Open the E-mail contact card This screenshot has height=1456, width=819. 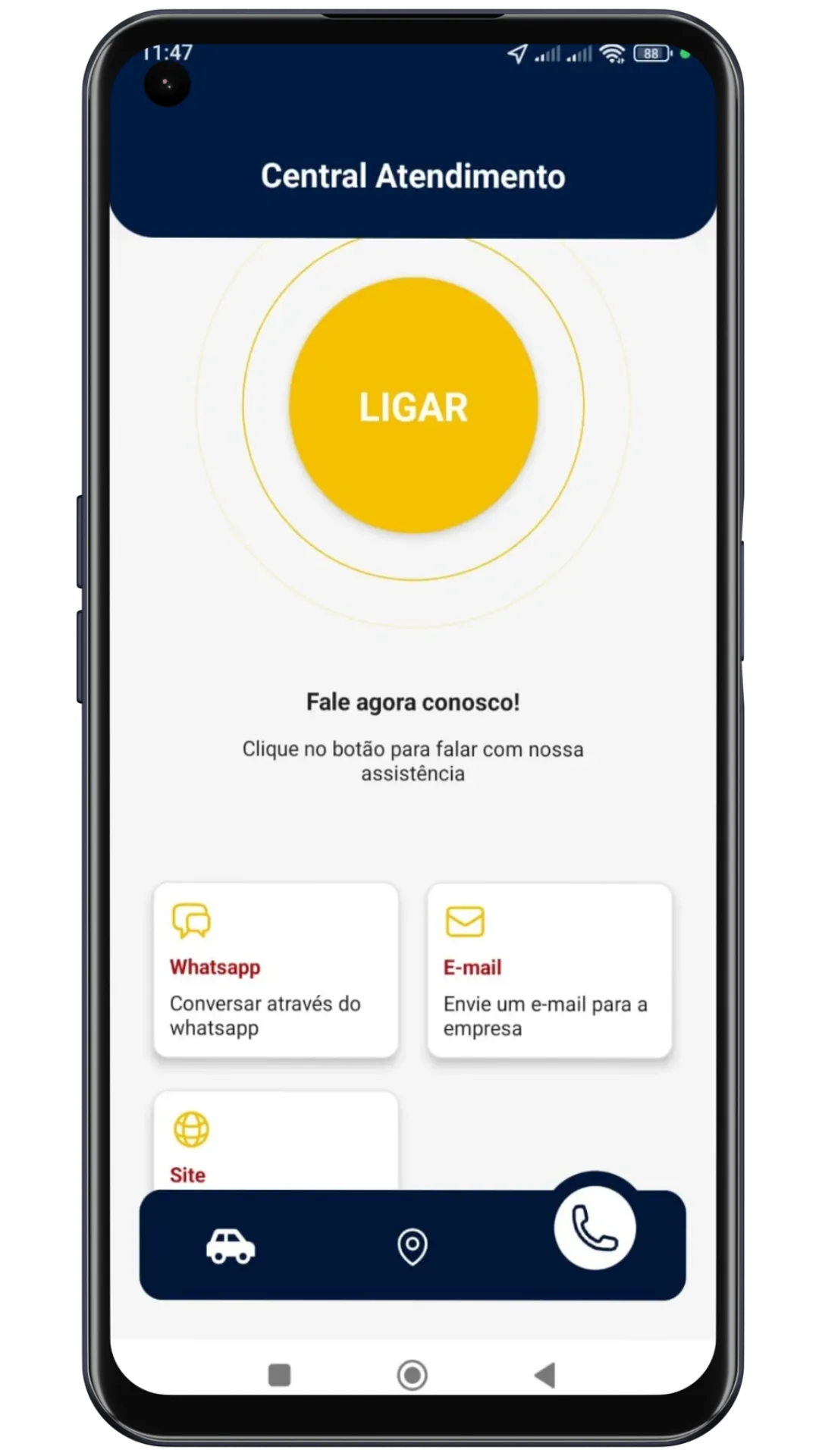pyautogui.click(x=550, y=970)
